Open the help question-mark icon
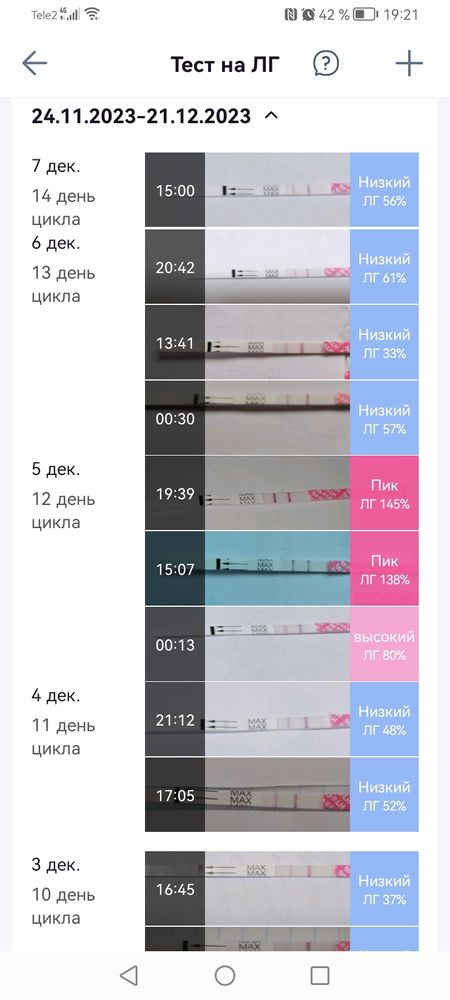Screen dimensions: 450x1000 click(326, 63)
